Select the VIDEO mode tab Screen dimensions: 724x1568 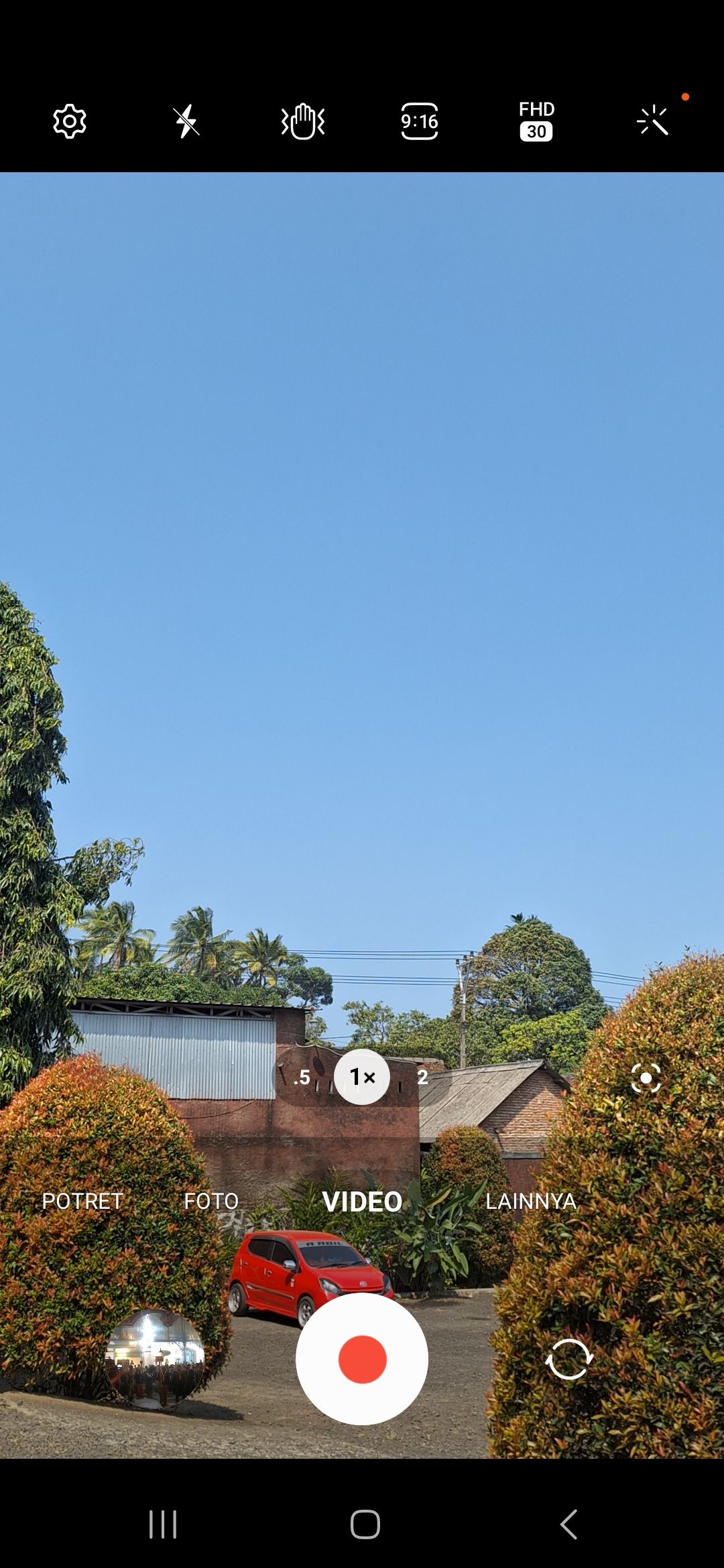coord(362,1201)
